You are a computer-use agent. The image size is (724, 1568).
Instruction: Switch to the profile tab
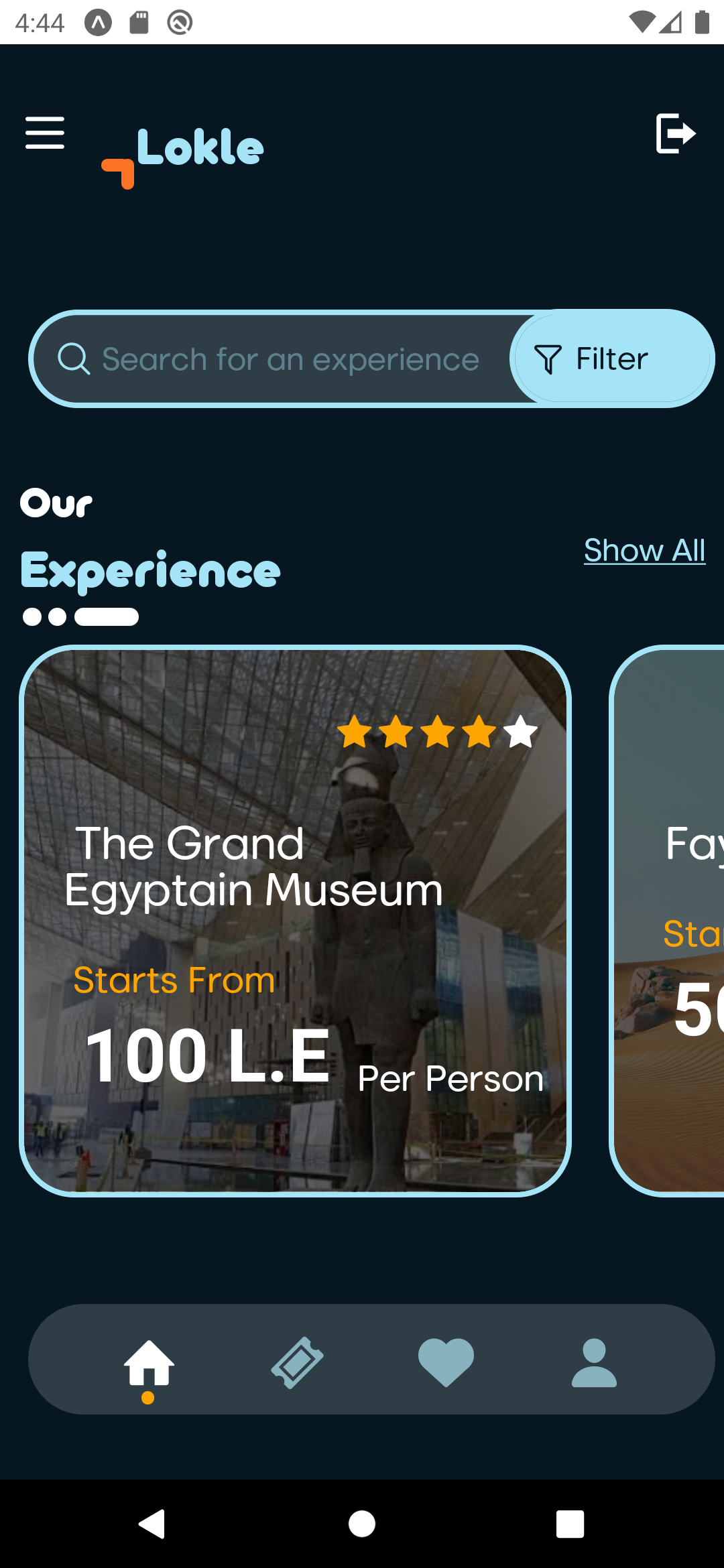[594, 1363]
